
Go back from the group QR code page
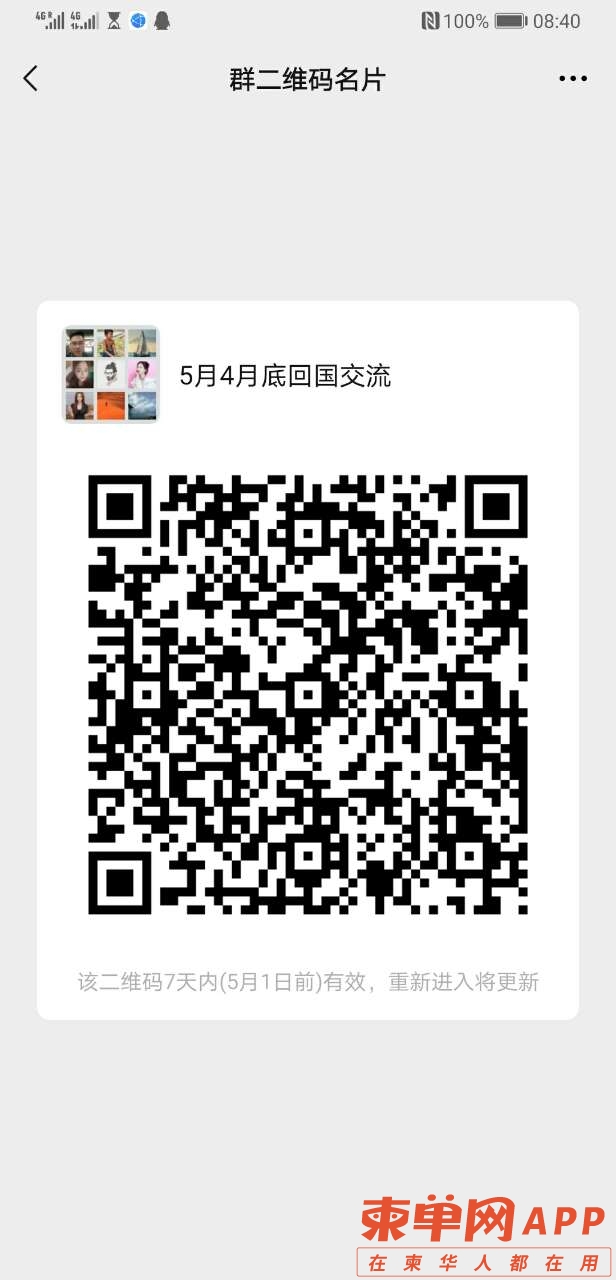pos(31,79)
